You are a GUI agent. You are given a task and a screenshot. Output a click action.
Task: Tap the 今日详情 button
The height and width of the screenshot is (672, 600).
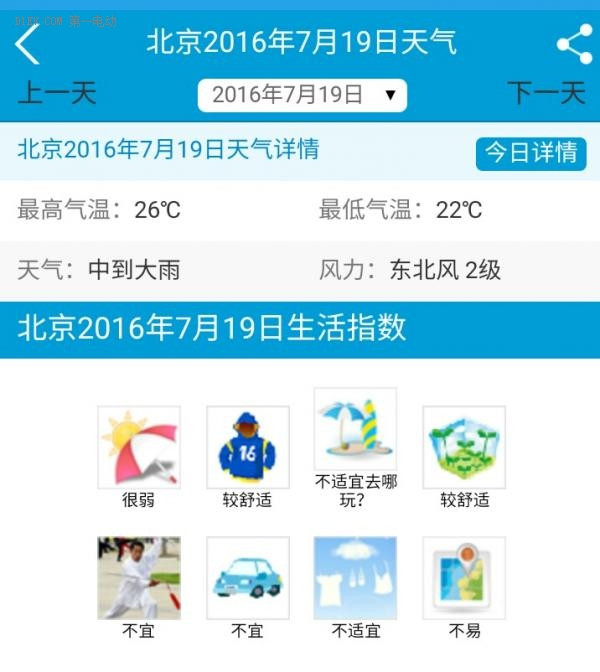531,152
